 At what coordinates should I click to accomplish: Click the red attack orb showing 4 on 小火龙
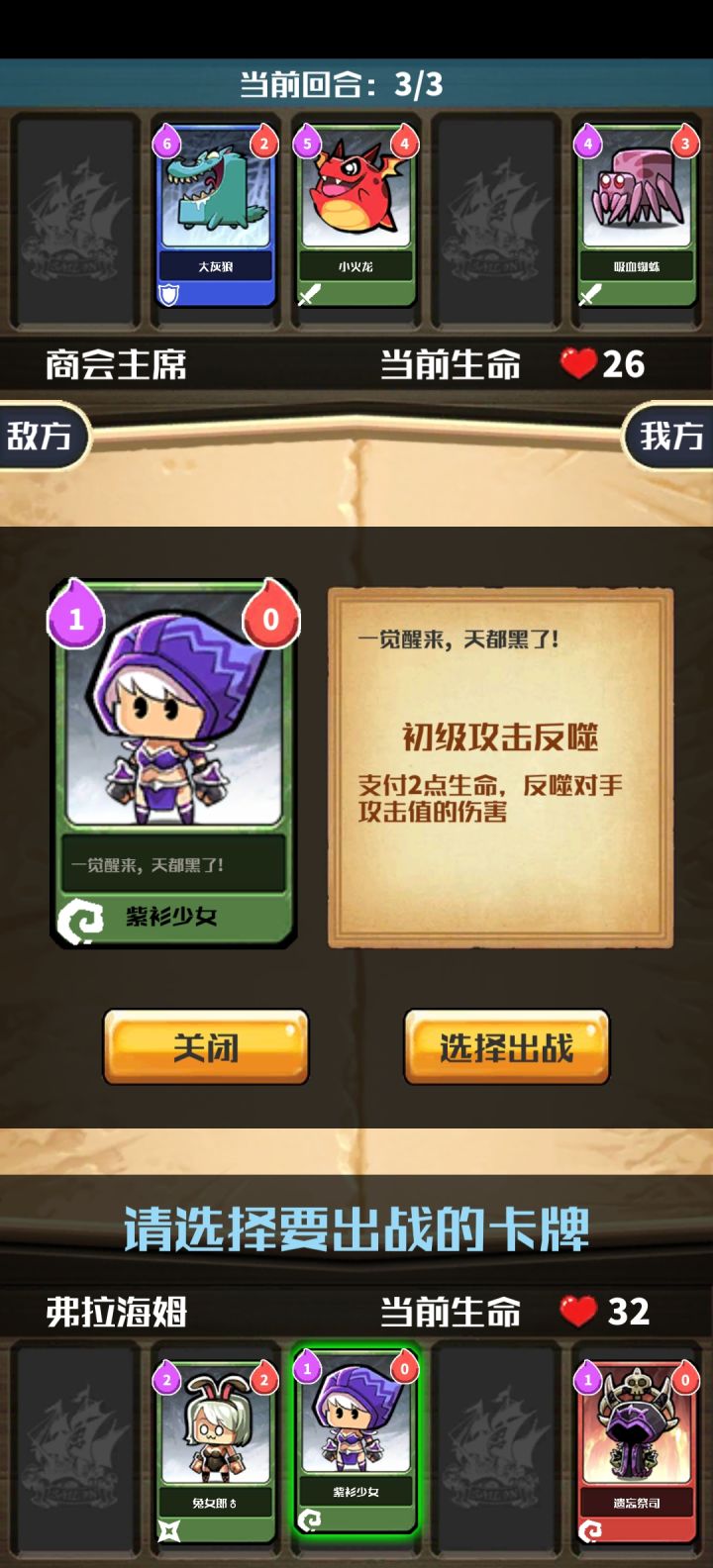click(x=404, y=143)
